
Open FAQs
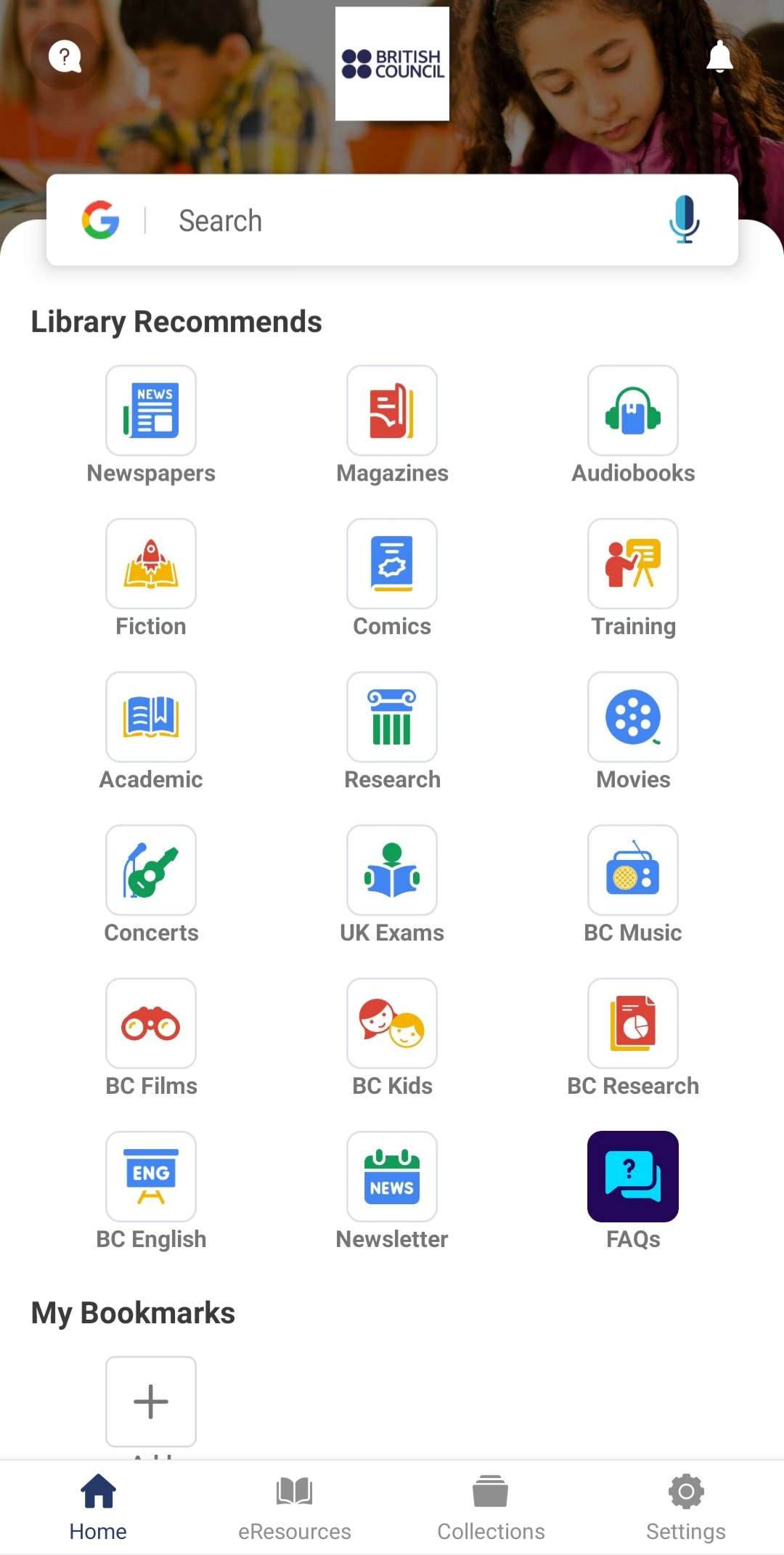(x=633, y=1177)
